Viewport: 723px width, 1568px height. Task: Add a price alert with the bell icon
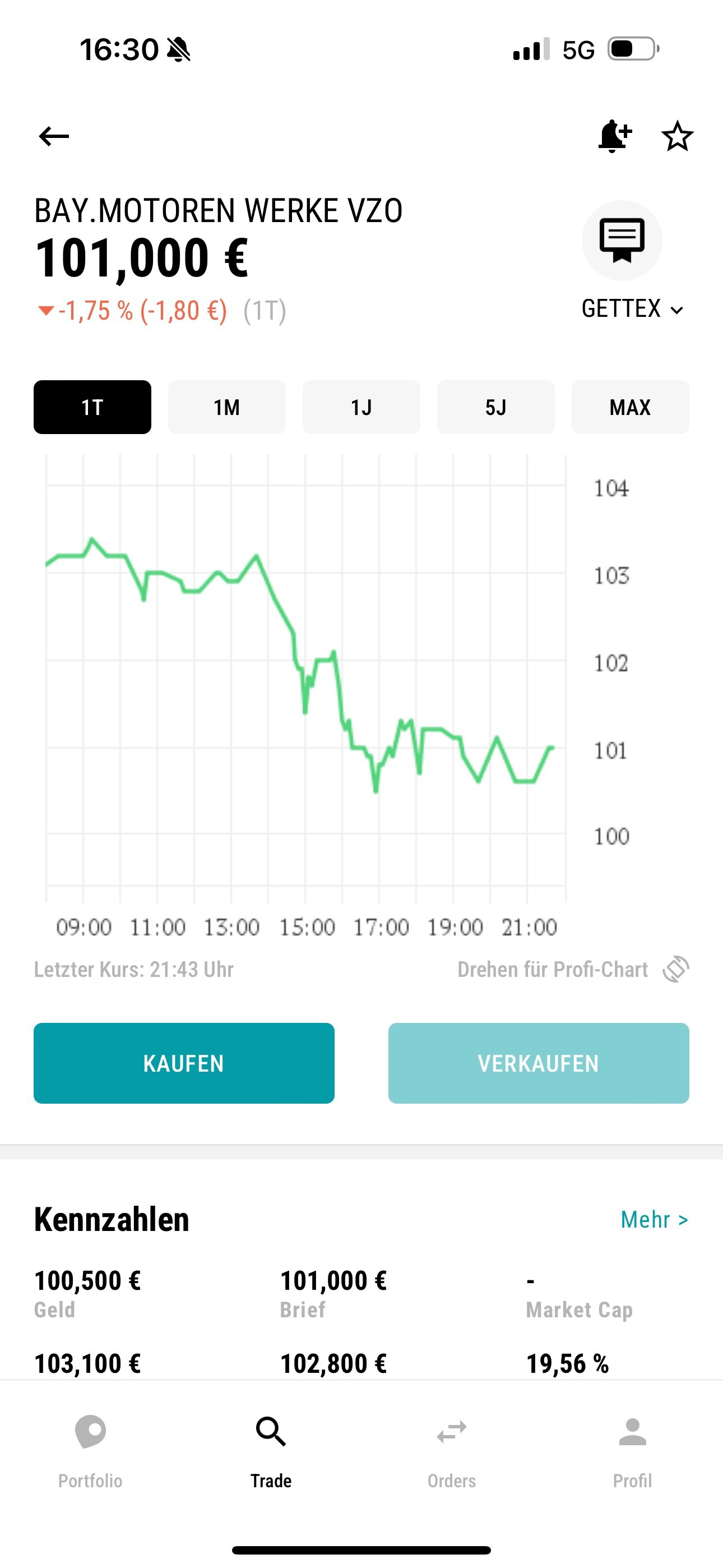click(x=614, y=136)
